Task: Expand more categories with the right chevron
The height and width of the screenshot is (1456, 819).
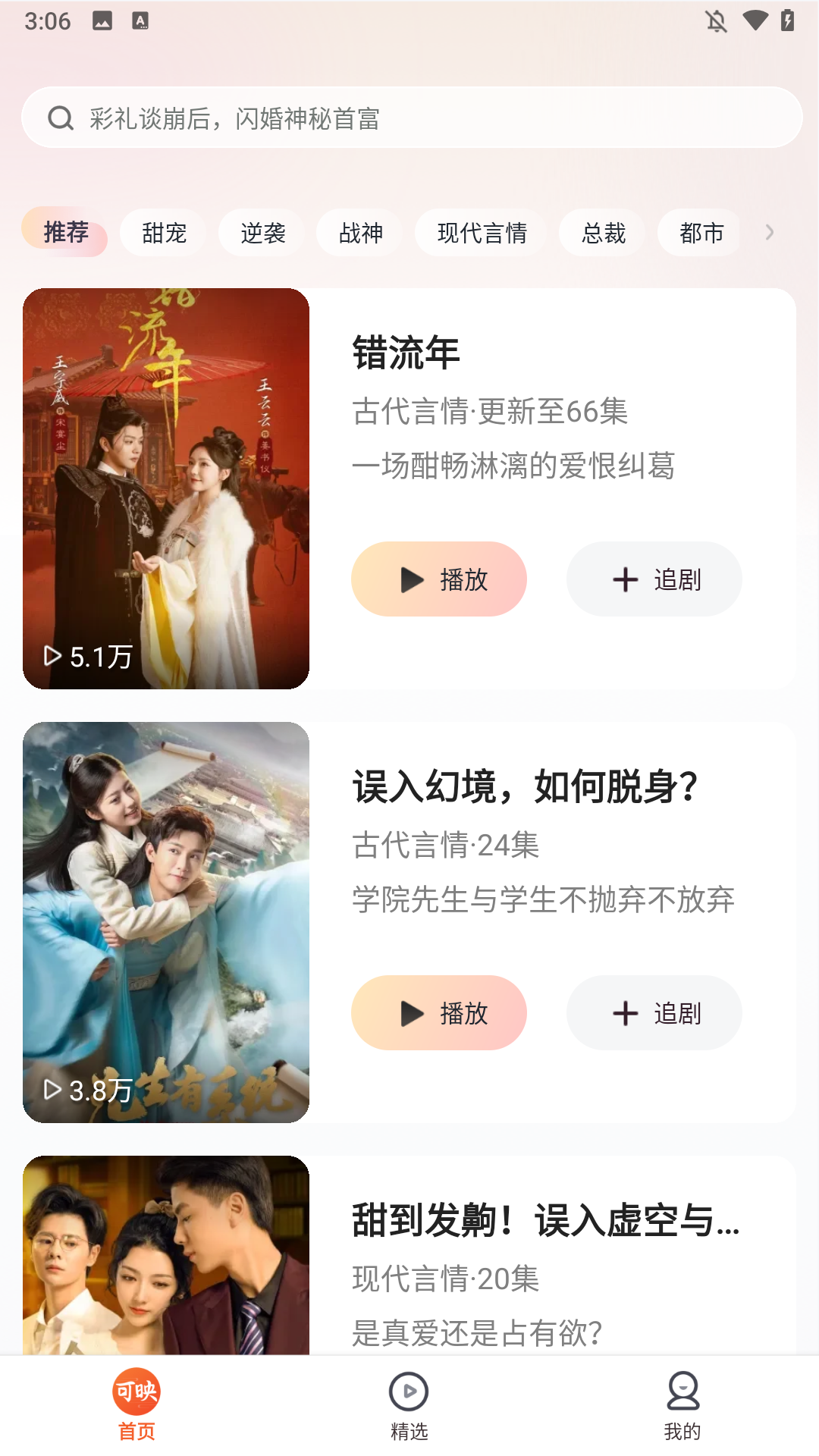Action: (x=770, y=233)
